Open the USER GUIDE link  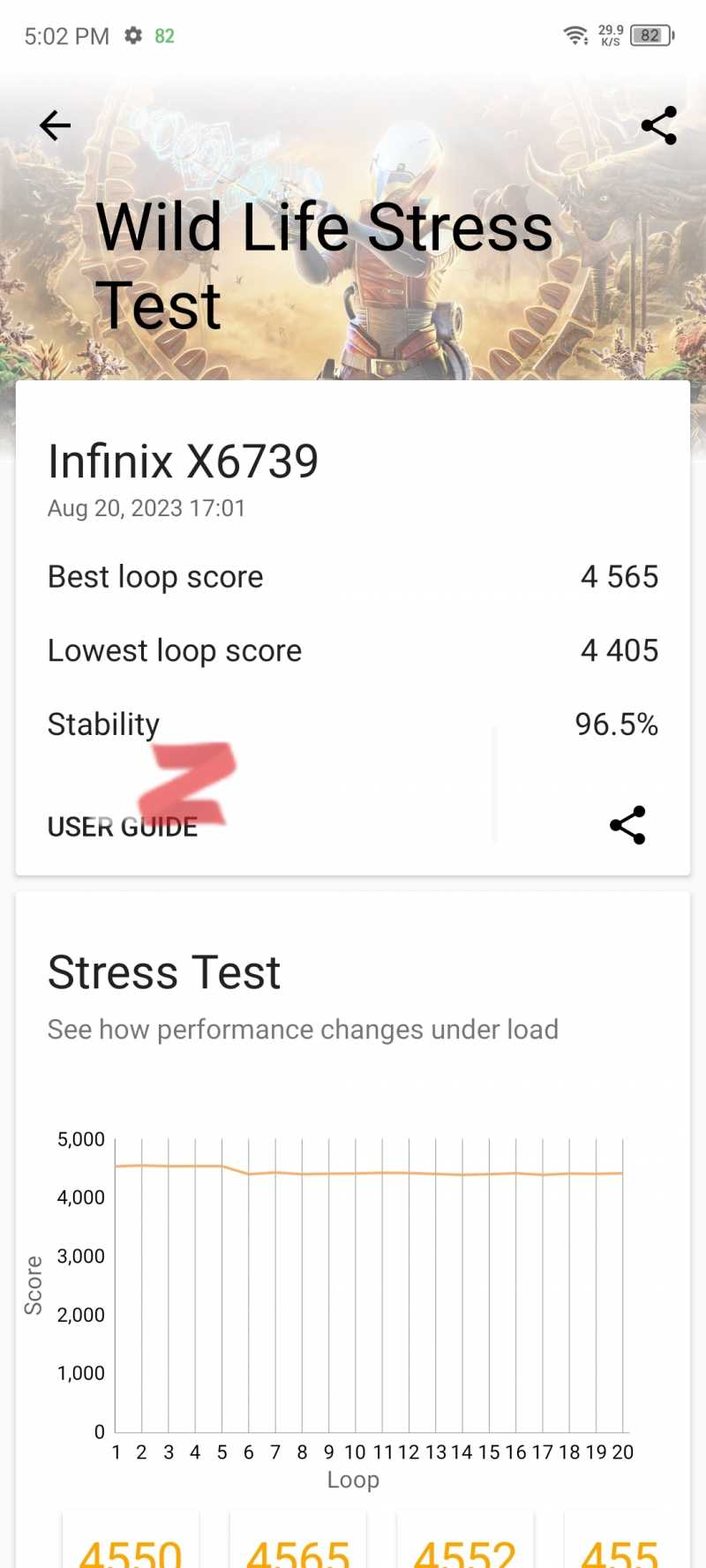click(123, 827)
